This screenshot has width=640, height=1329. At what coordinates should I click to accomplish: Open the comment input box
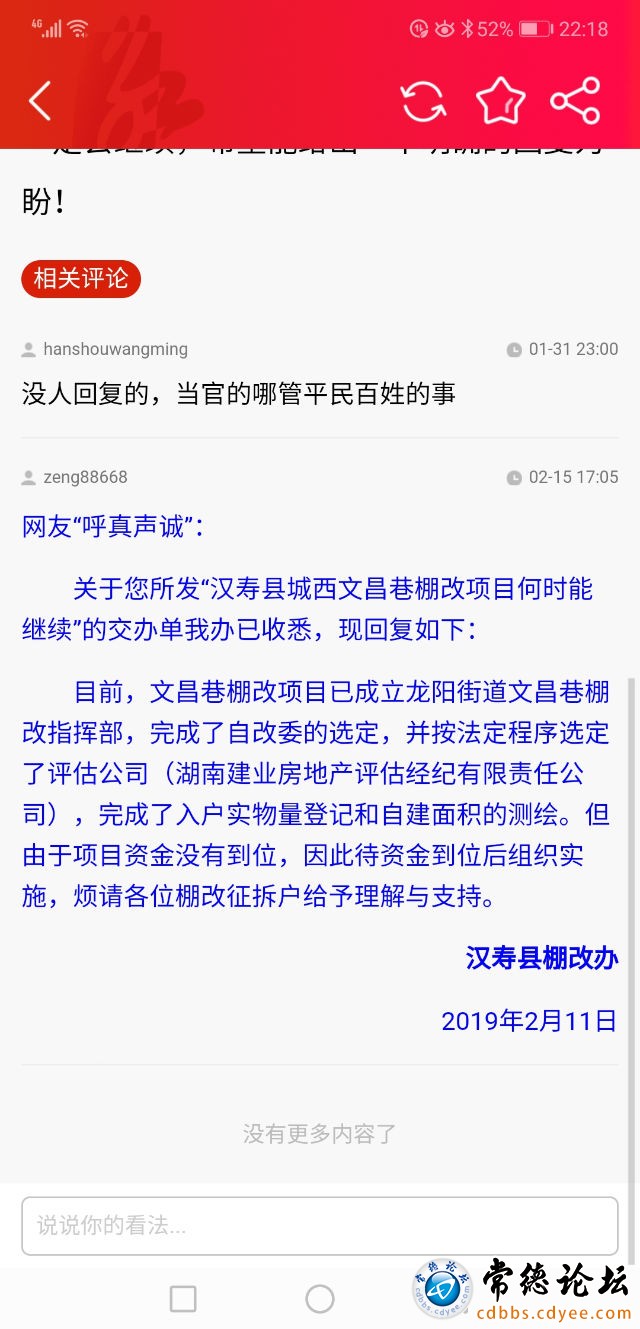[320, 1225]
